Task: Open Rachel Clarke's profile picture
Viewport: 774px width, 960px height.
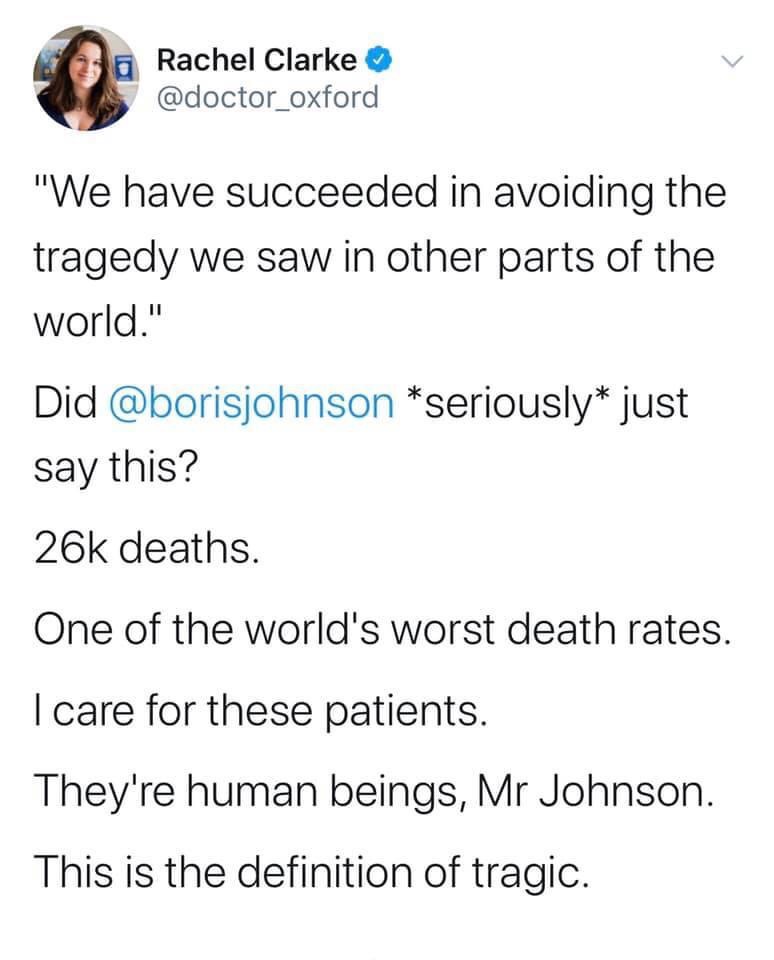Action: point(84,79)
